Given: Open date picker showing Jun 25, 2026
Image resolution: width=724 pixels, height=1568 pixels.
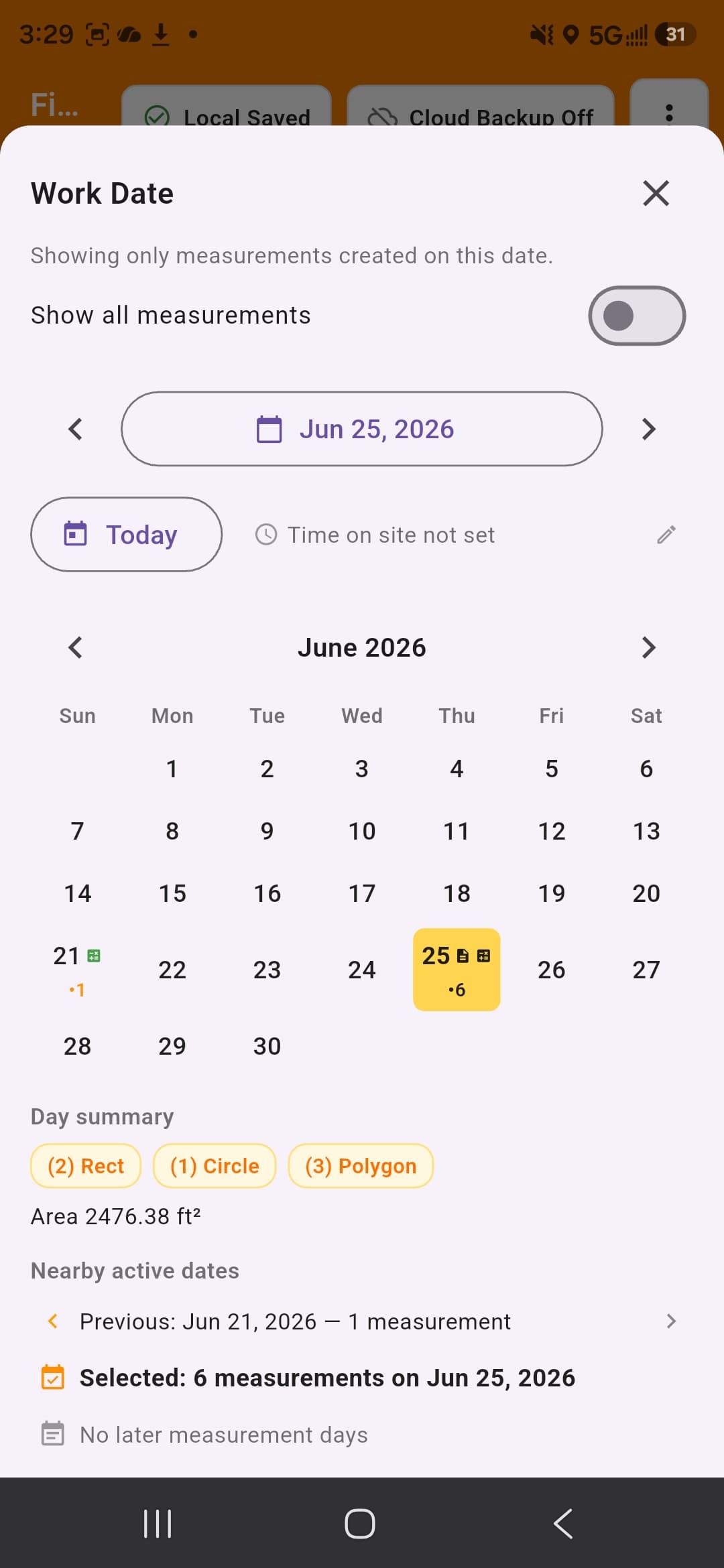Looking at the screenshot, I should click(362, 429).
